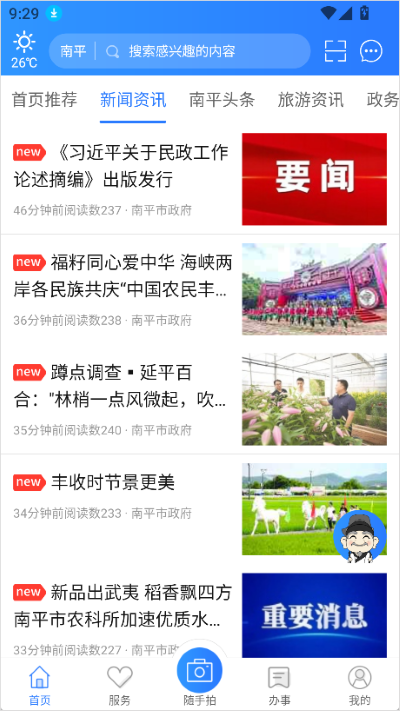
Task: Select the 首页 bottom tab
Action: click(39, 685)
